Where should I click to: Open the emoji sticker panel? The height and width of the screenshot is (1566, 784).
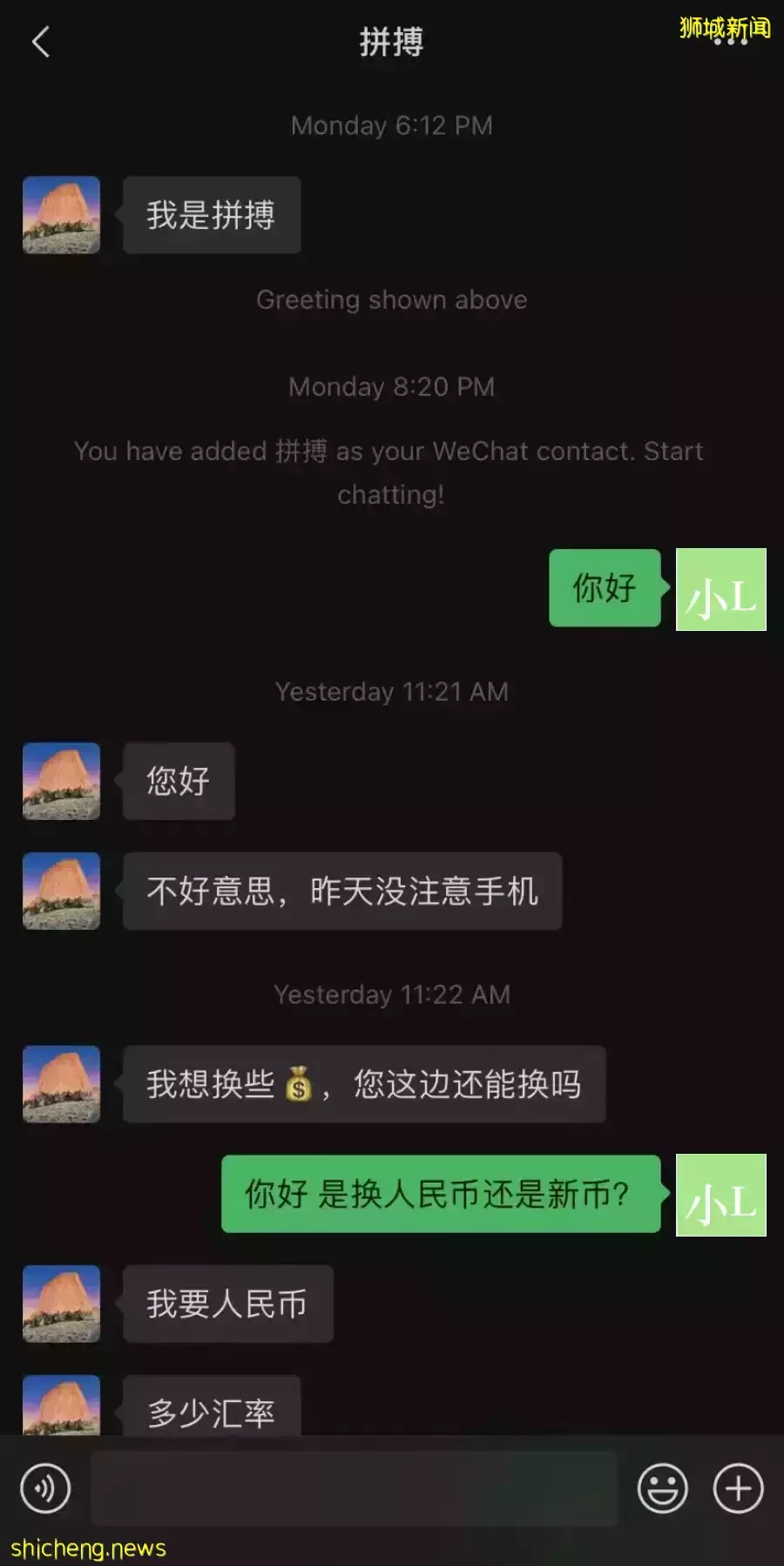tap(662, 1488)
